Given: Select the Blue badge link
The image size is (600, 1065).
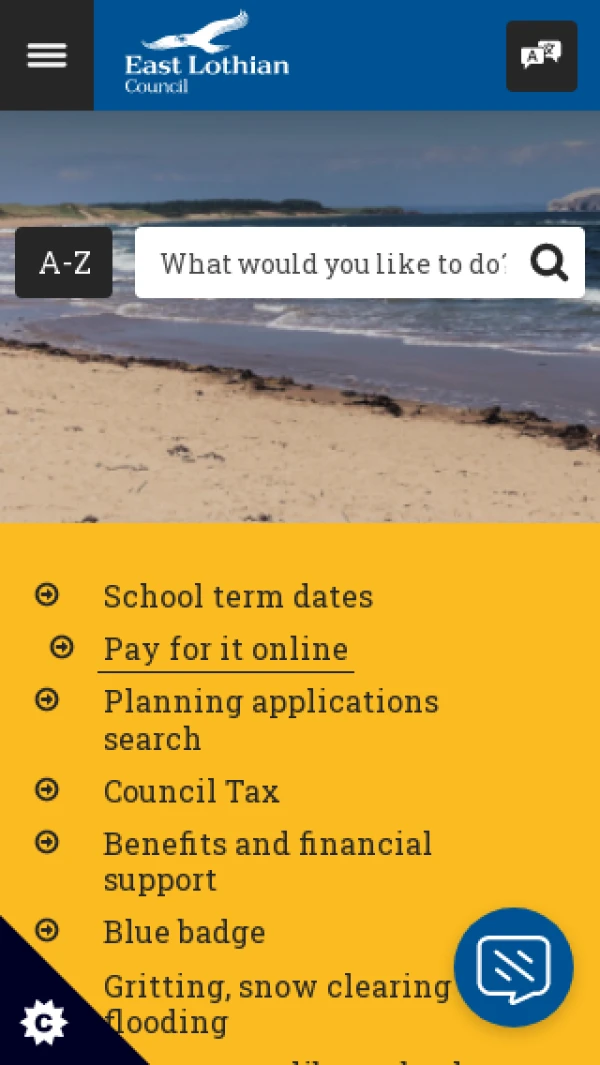Looking at the screenshot, I should tap(184, 933).
